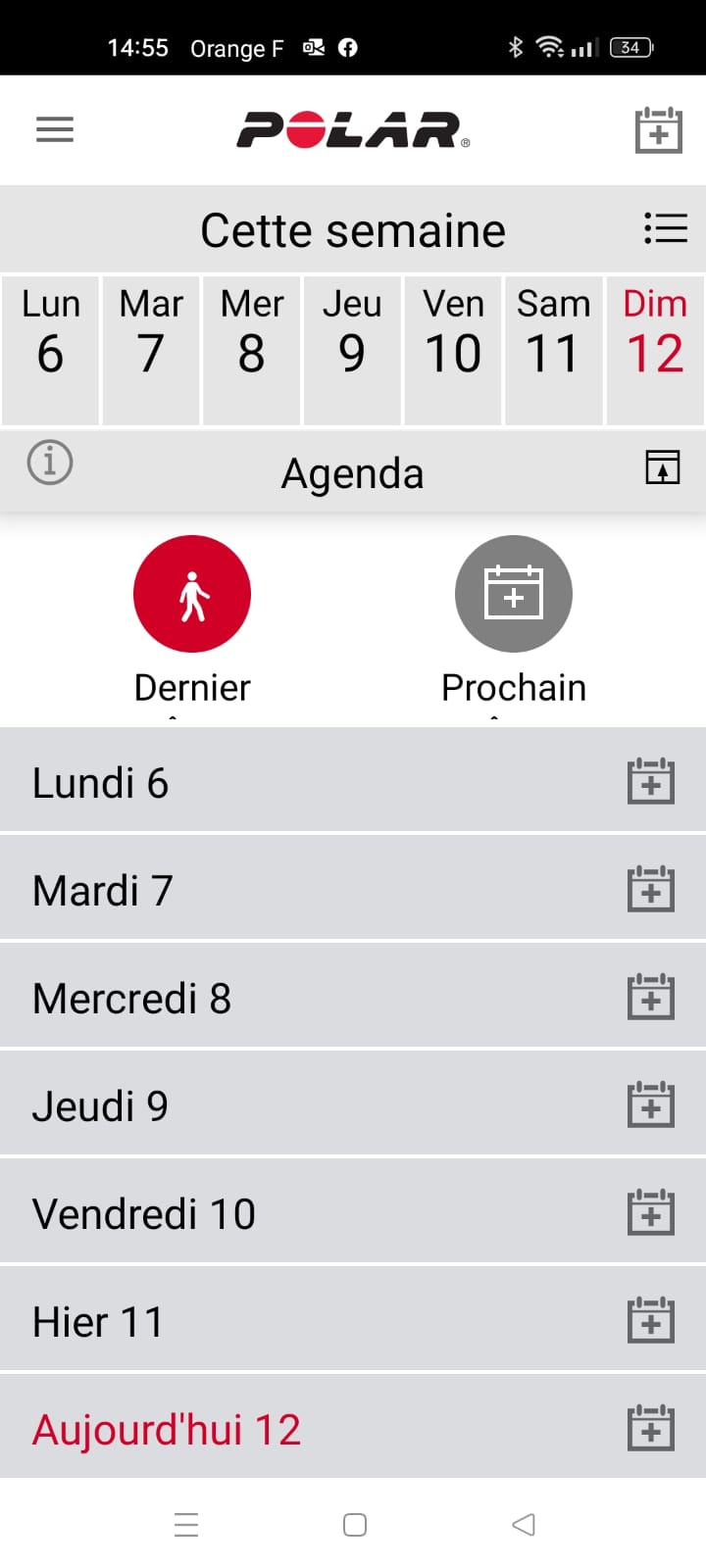The image size is (706, 1568).
Task: Go to the system home screen
Action: click(x=355, y=1525)
